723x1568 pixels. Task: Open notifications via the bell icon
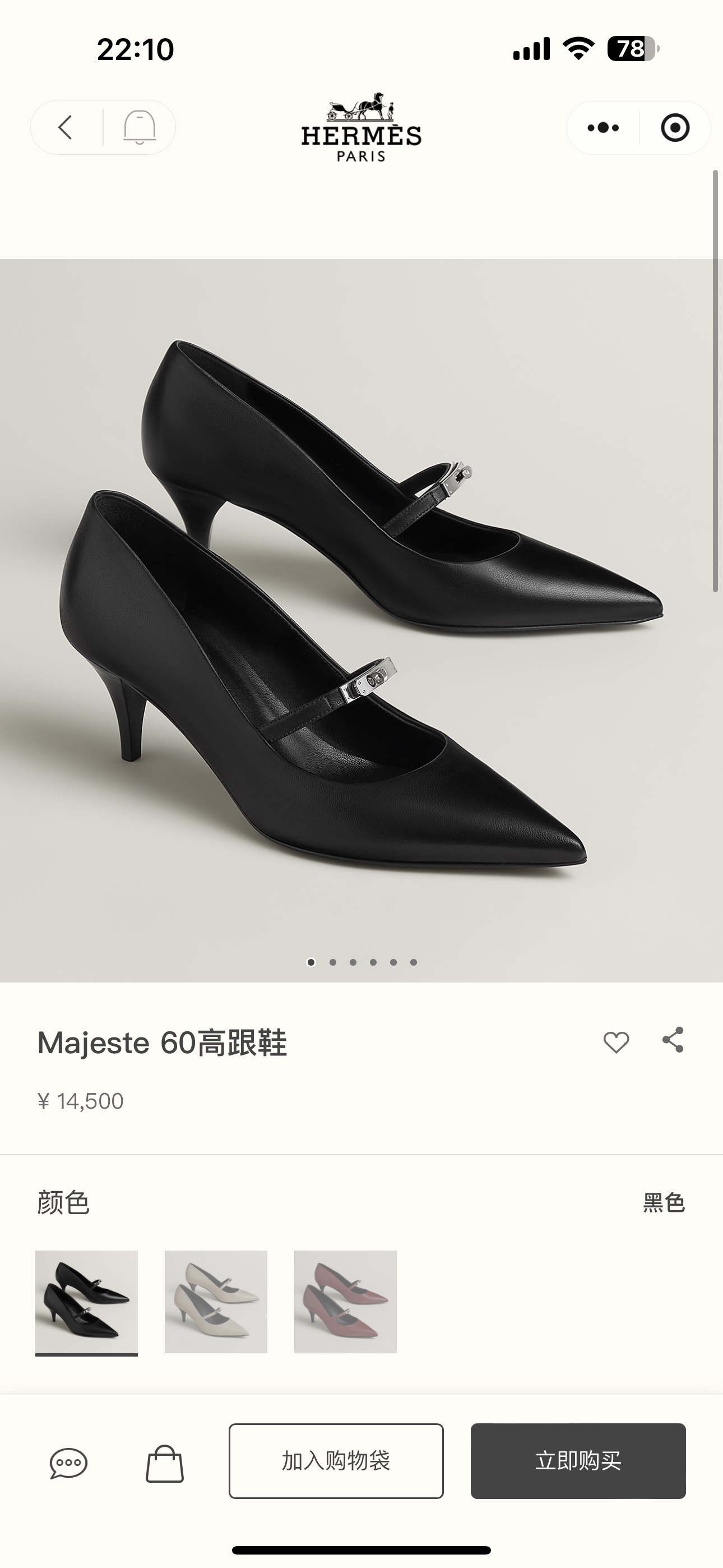click(x=141, y=128)
